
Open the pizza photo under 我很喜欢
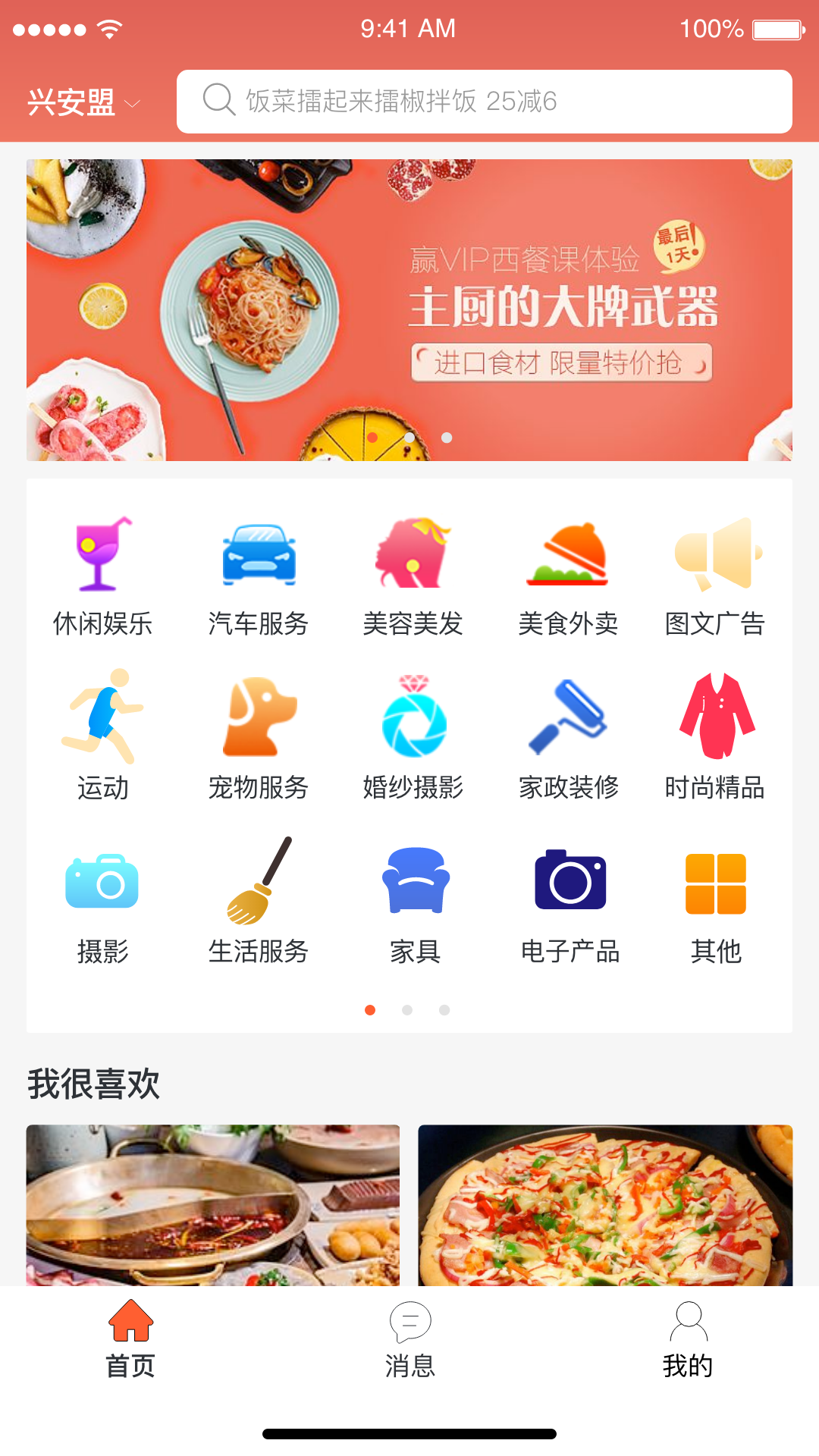click(604, 1206)
